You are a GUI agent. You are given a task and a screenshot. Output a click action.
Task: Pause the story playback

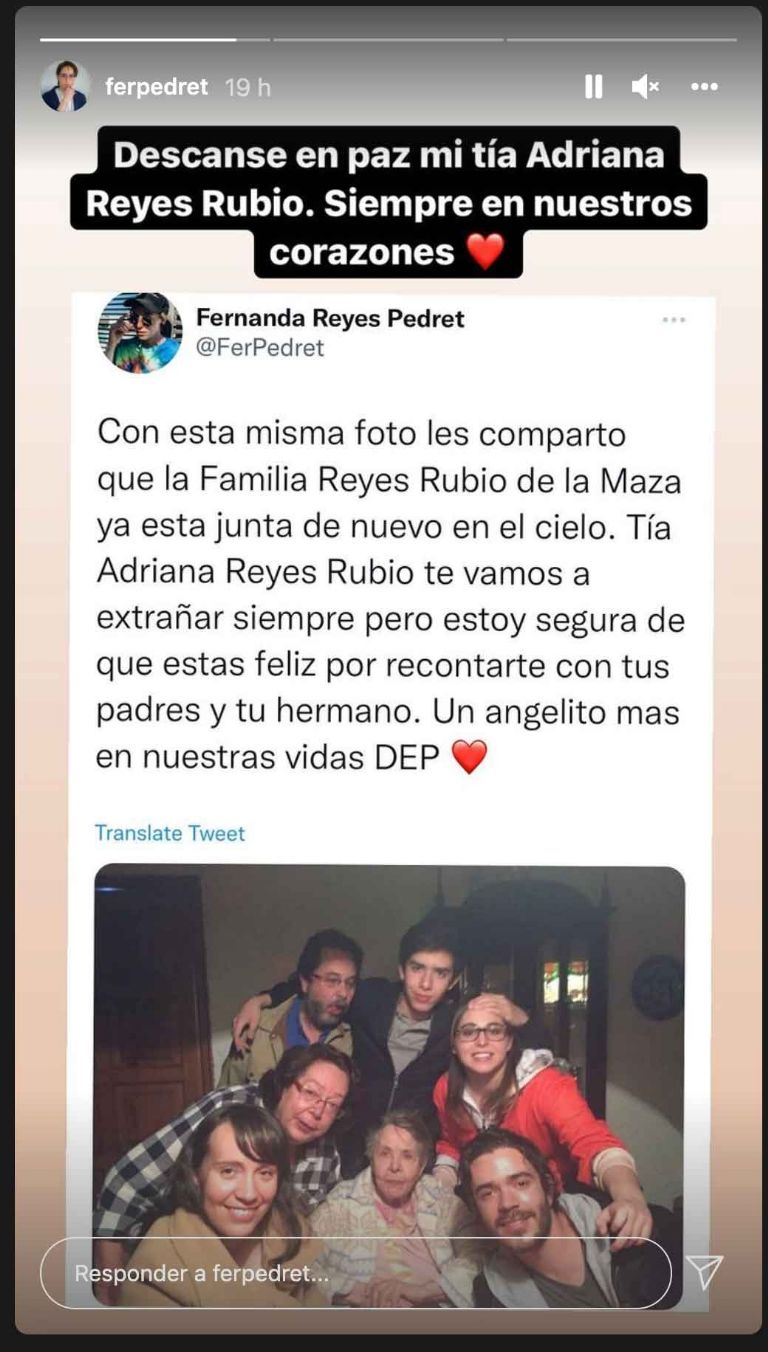pos(593,87)
